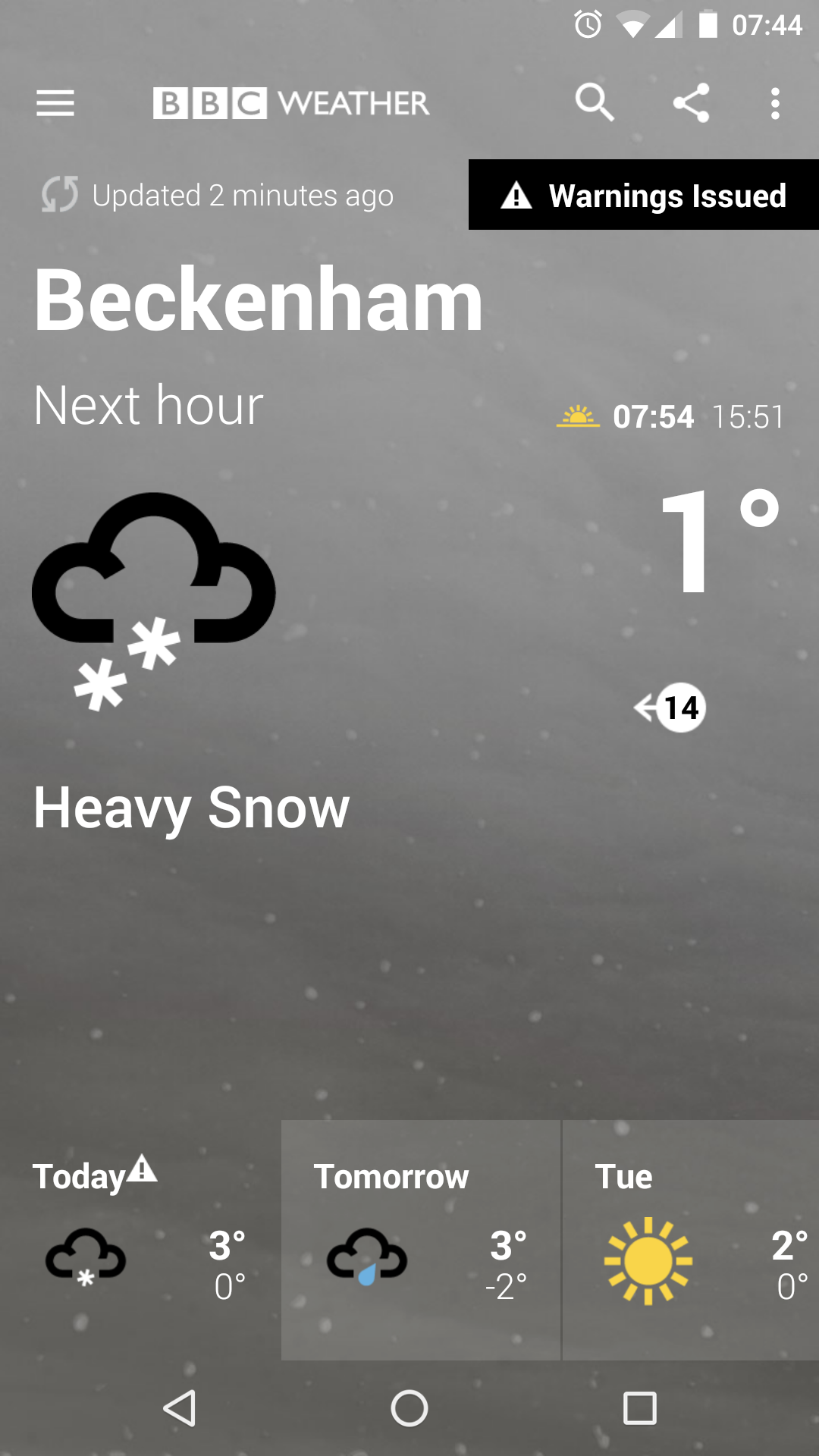819x1456 pixels.
Task: Share this weather forecast
Action: tap(691, 103)
